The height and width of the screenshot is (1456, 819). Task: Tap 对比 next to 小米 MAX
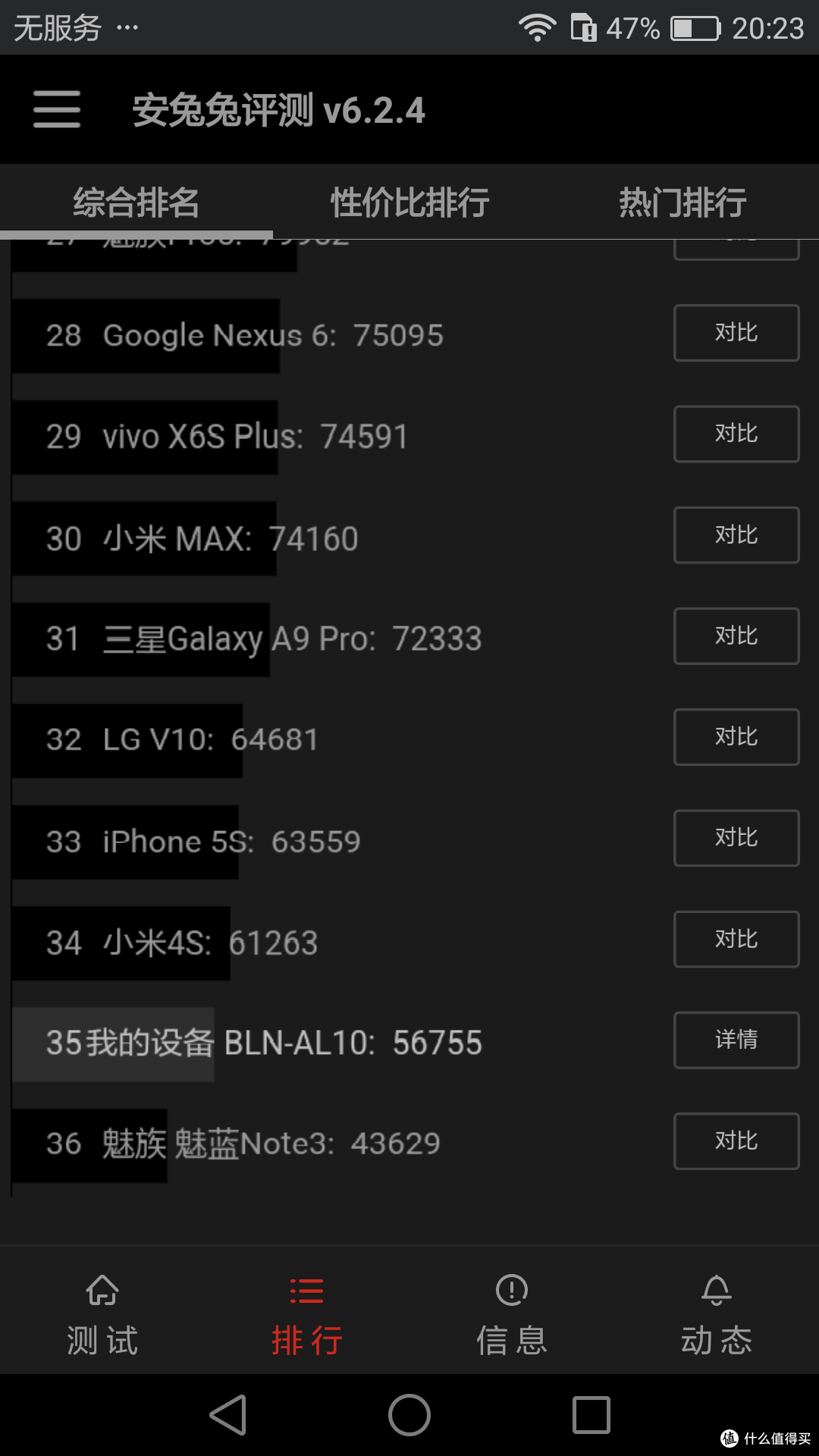tap(736, 535)
